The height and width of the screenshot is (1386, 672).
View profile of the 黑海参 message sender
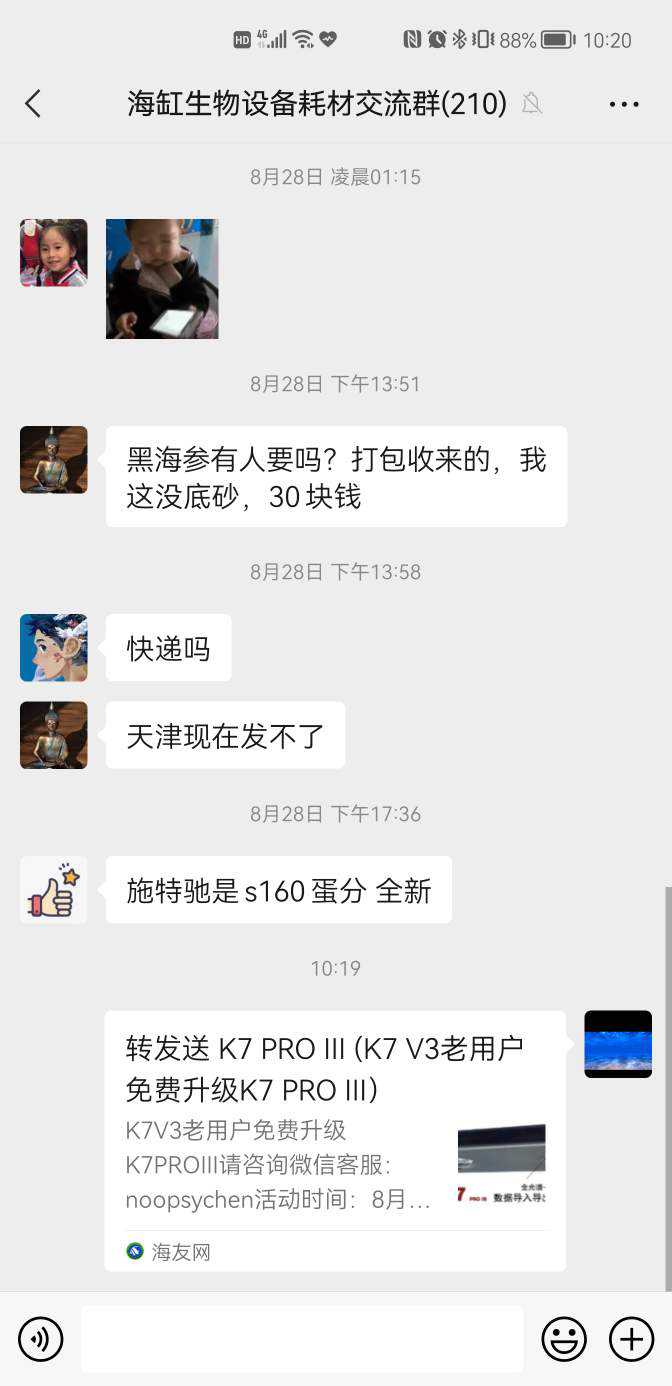pos(54,460)
